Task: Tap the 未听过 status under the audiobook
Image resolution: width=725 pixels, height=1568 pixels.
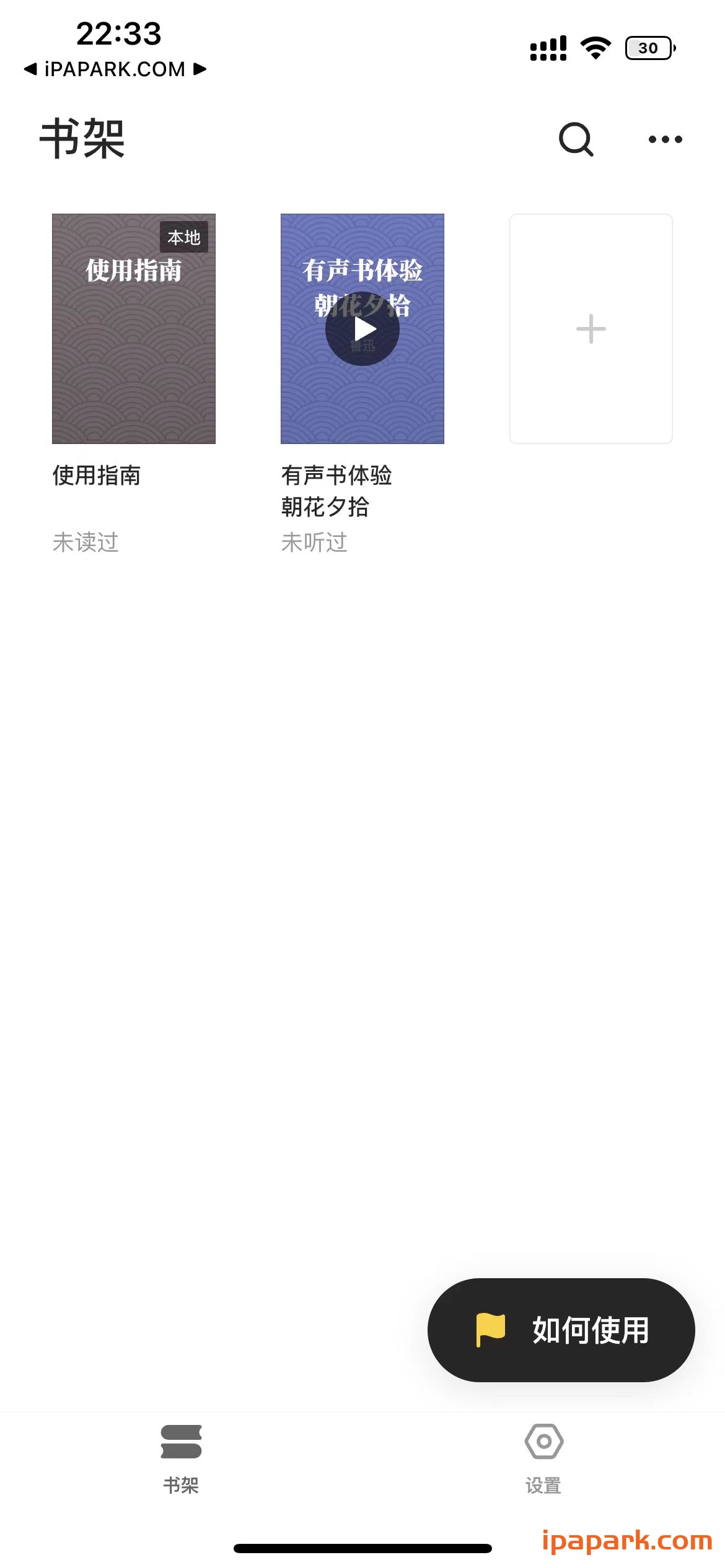Action: pyautogui.click(x=314, y=542)
